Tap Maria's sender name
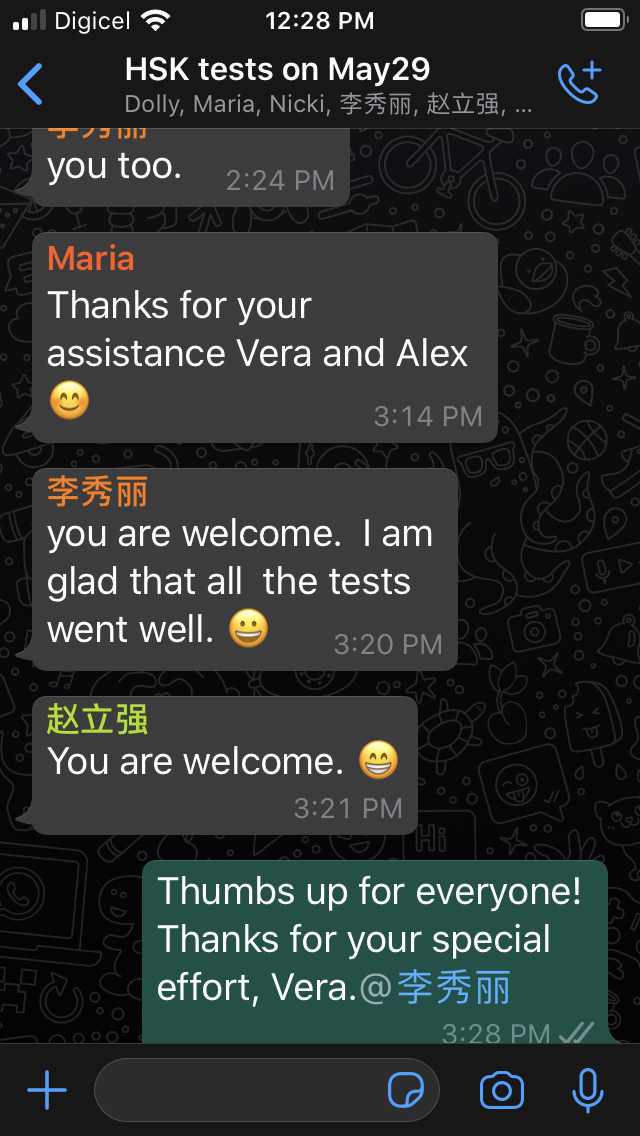 tap(91, 259)
